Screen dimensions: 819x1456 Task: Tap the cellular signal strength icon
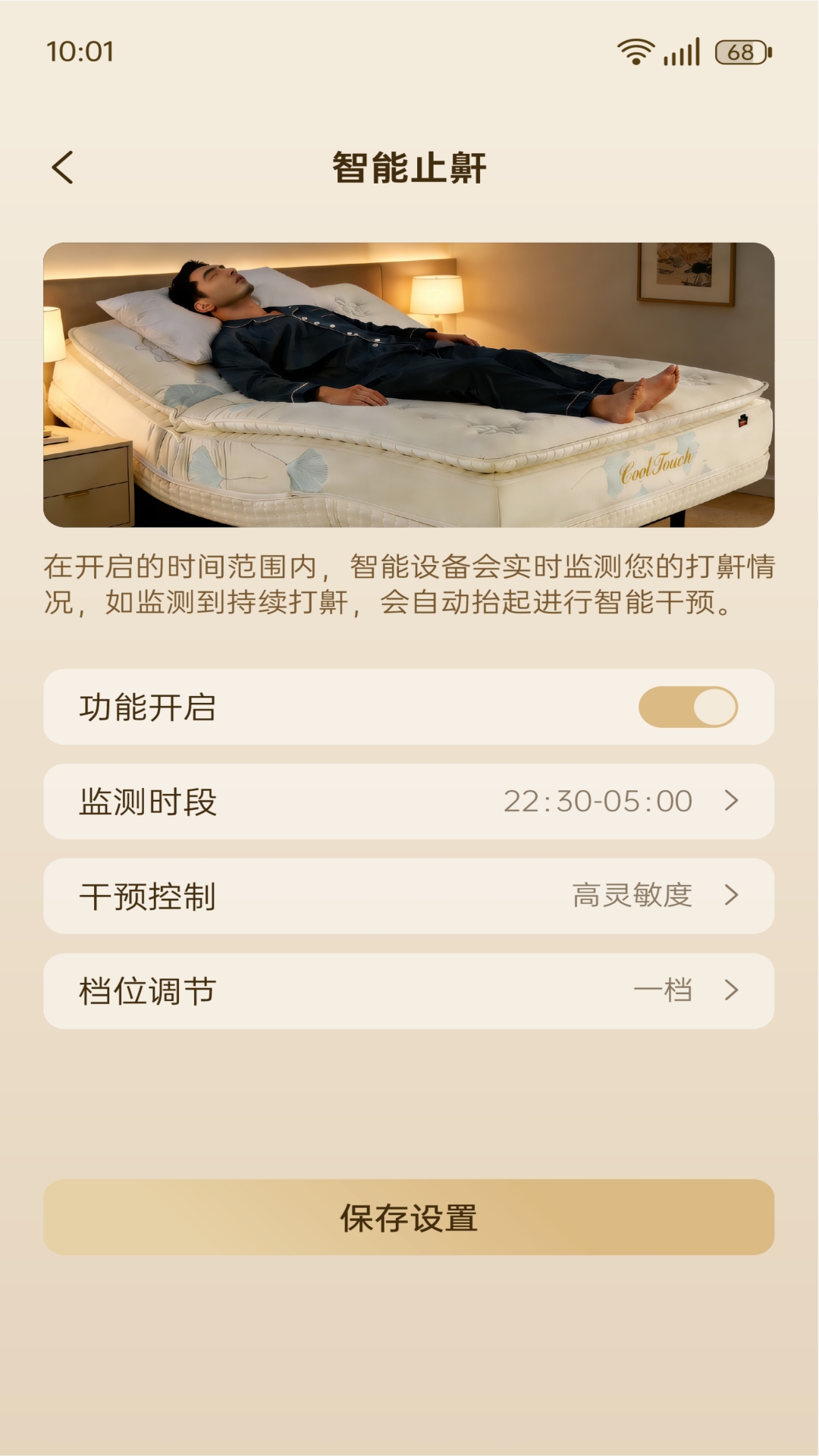pyautogui.click(x=679, y=52)
